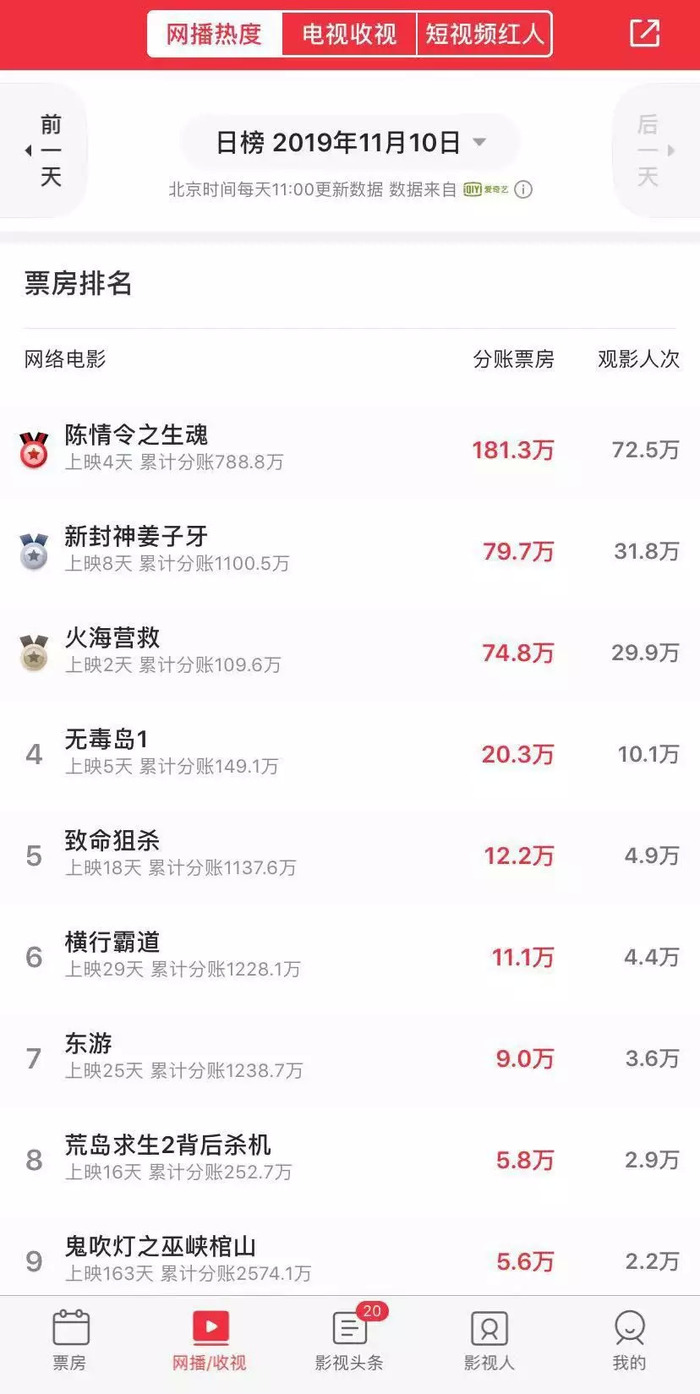The height and width of the screenshot is (1394, 700).
Task: Open the movie 无毒岛1
Action: coord(350,754)
